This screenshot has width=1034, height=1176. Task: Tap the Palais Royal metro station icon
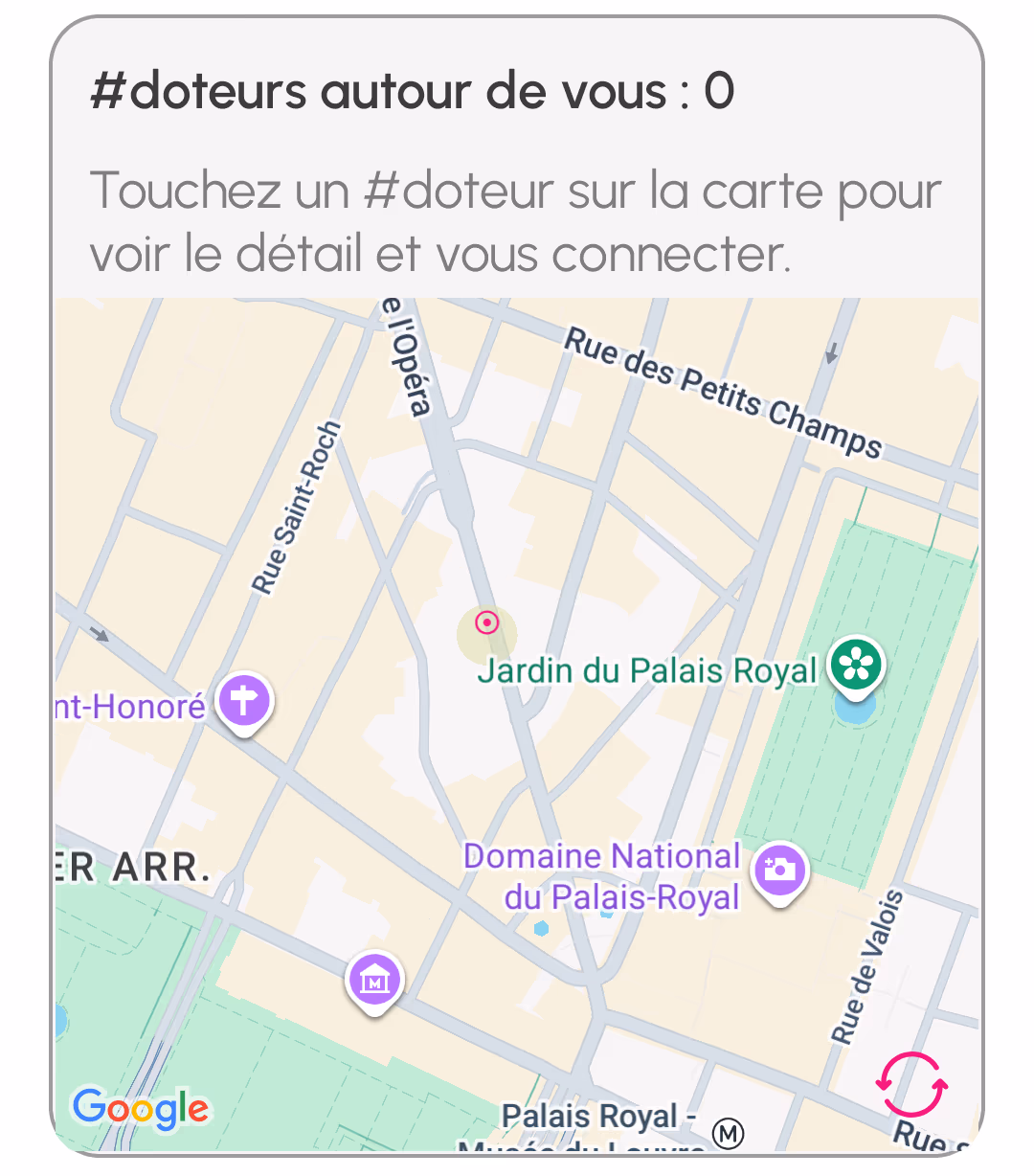(x=729, y=1134)
